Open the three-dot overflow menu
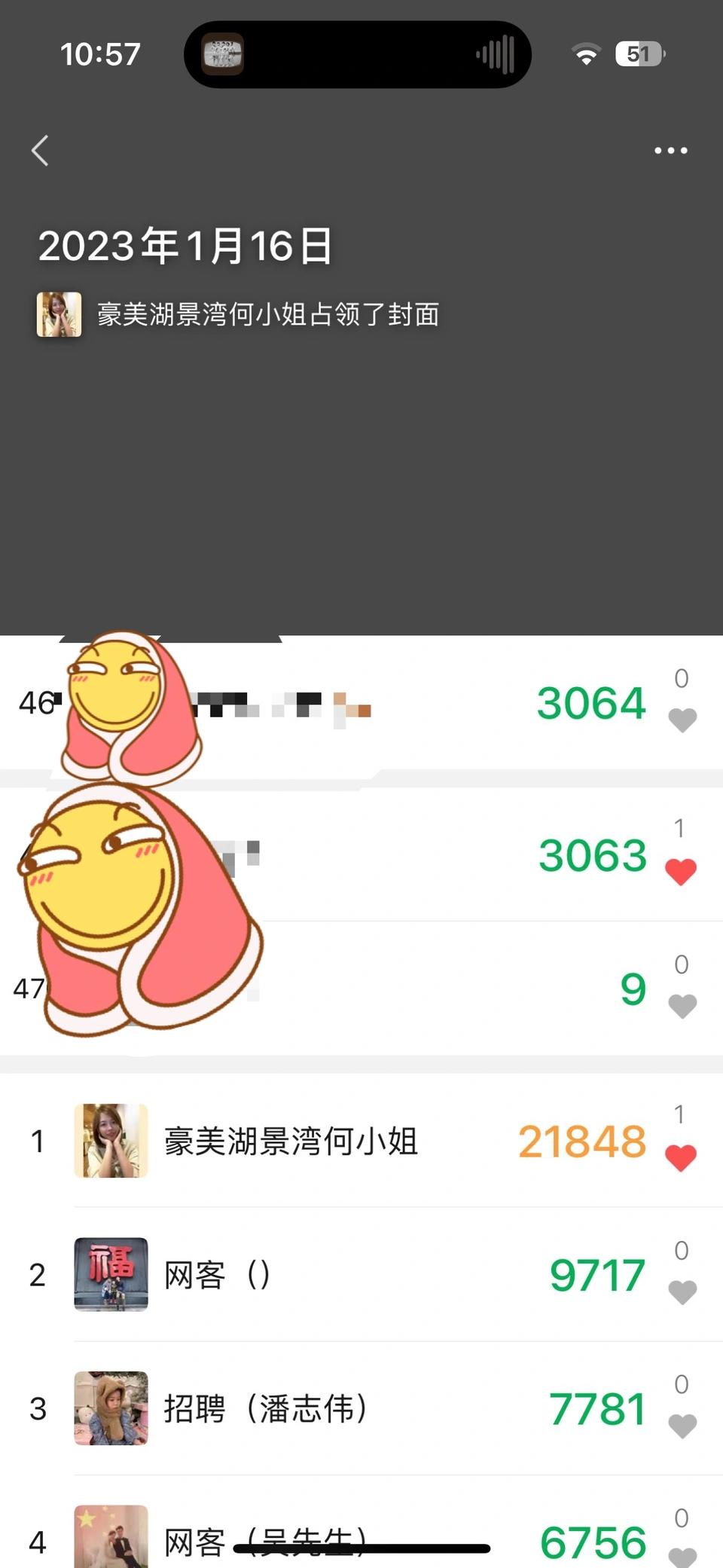 click(670, 151)
